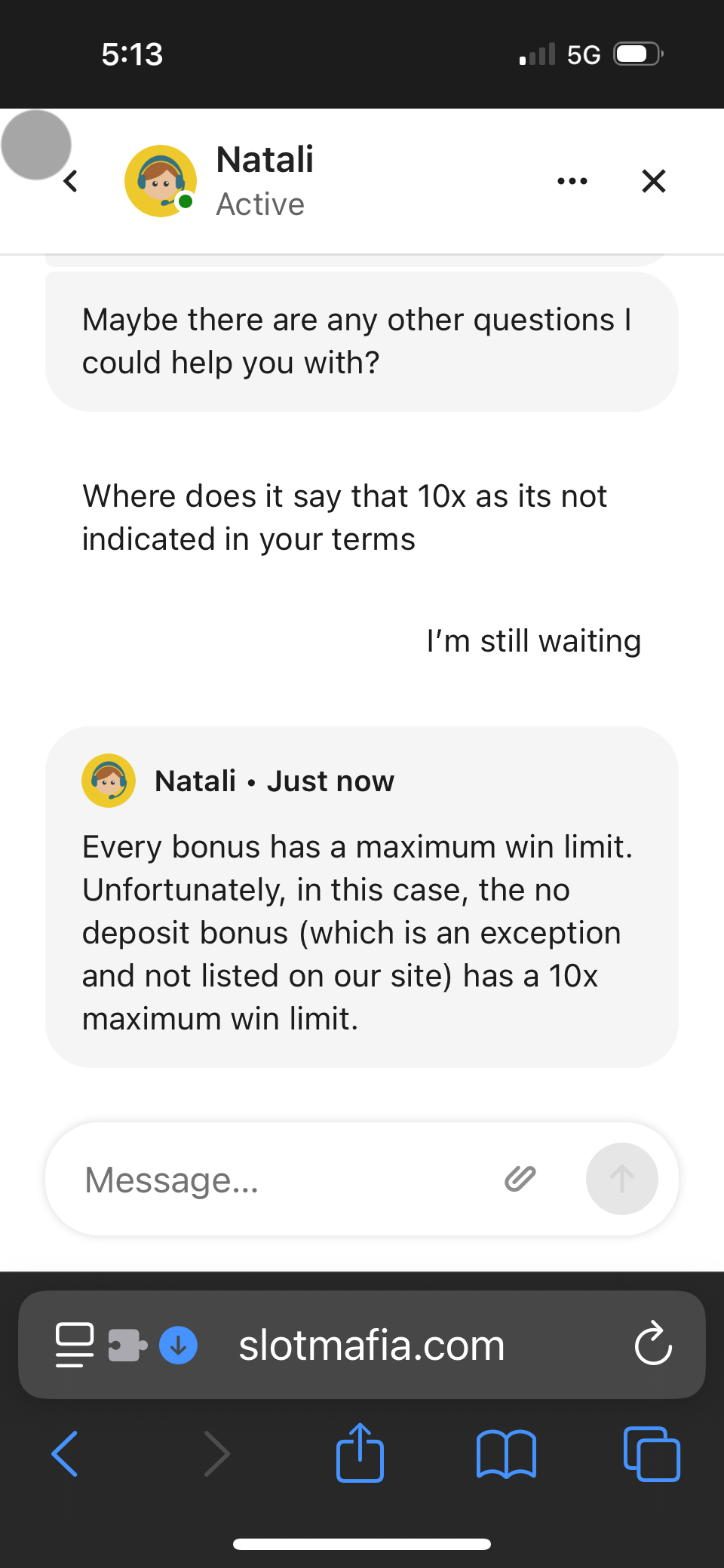Share this page from Safari toolbar
Screen dimensions: 724x1568
[x=360, y=1453]
